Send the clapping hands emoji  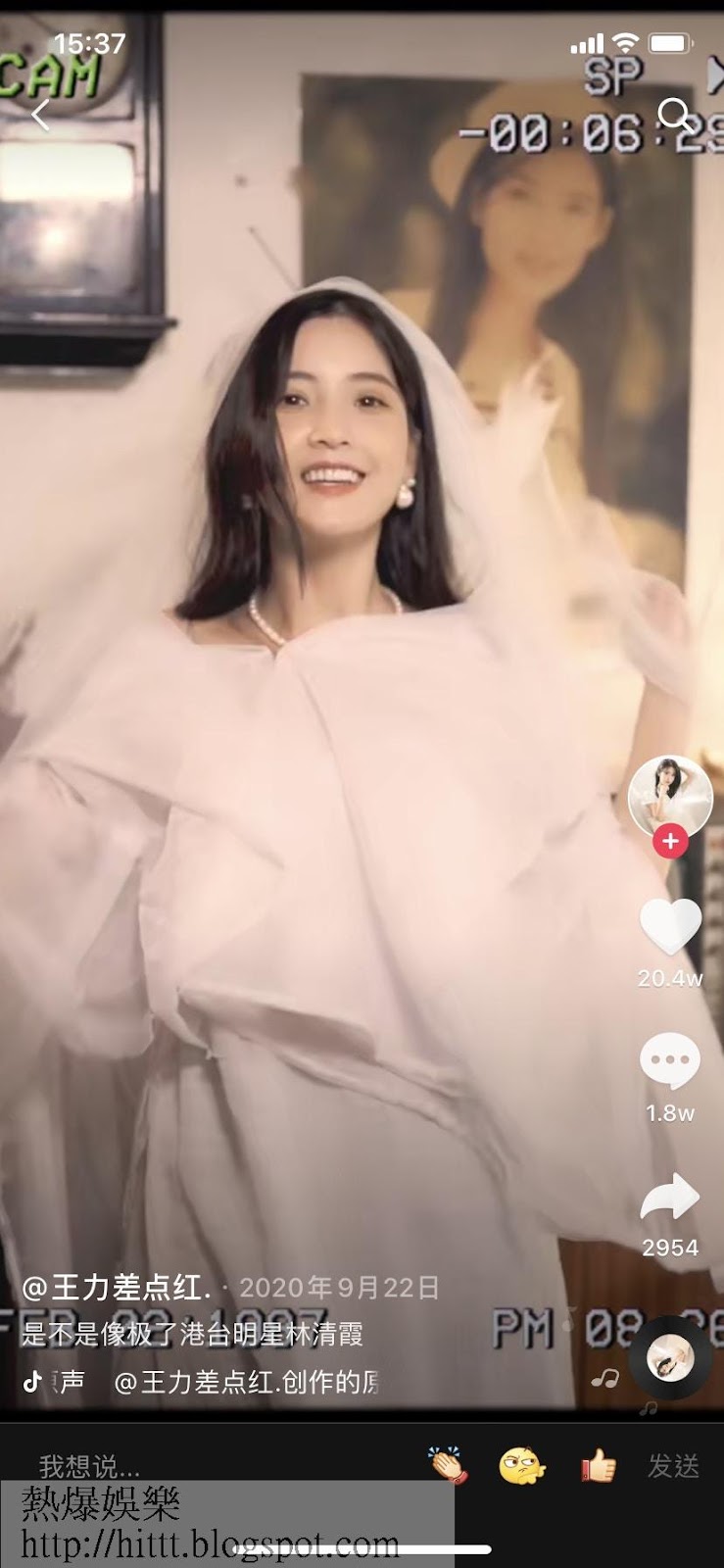tap(448, 1466)
